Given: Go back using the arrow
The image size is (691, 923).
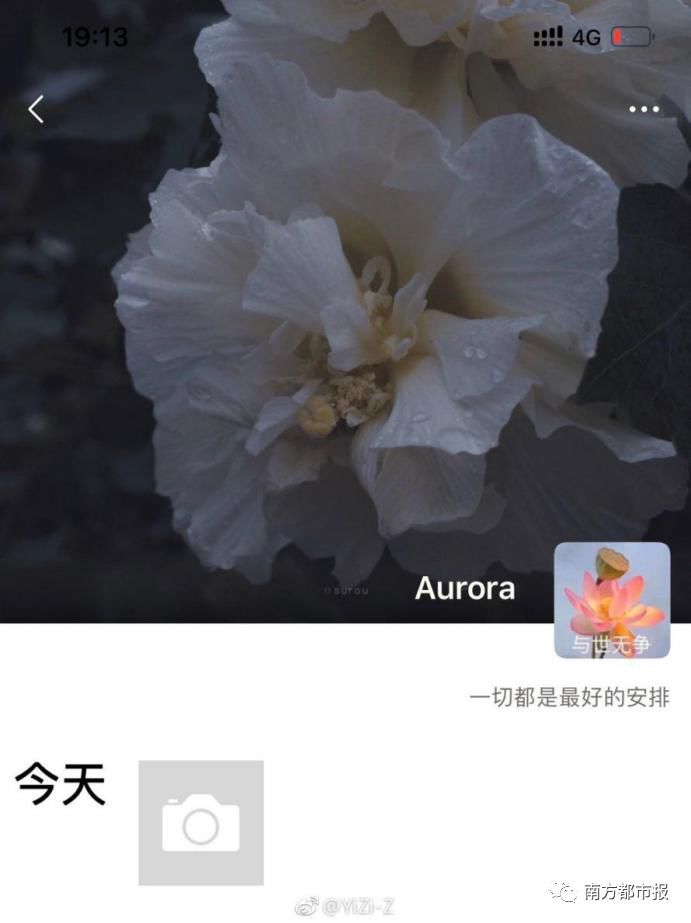Looking at the screenshot, I should 36,109.
